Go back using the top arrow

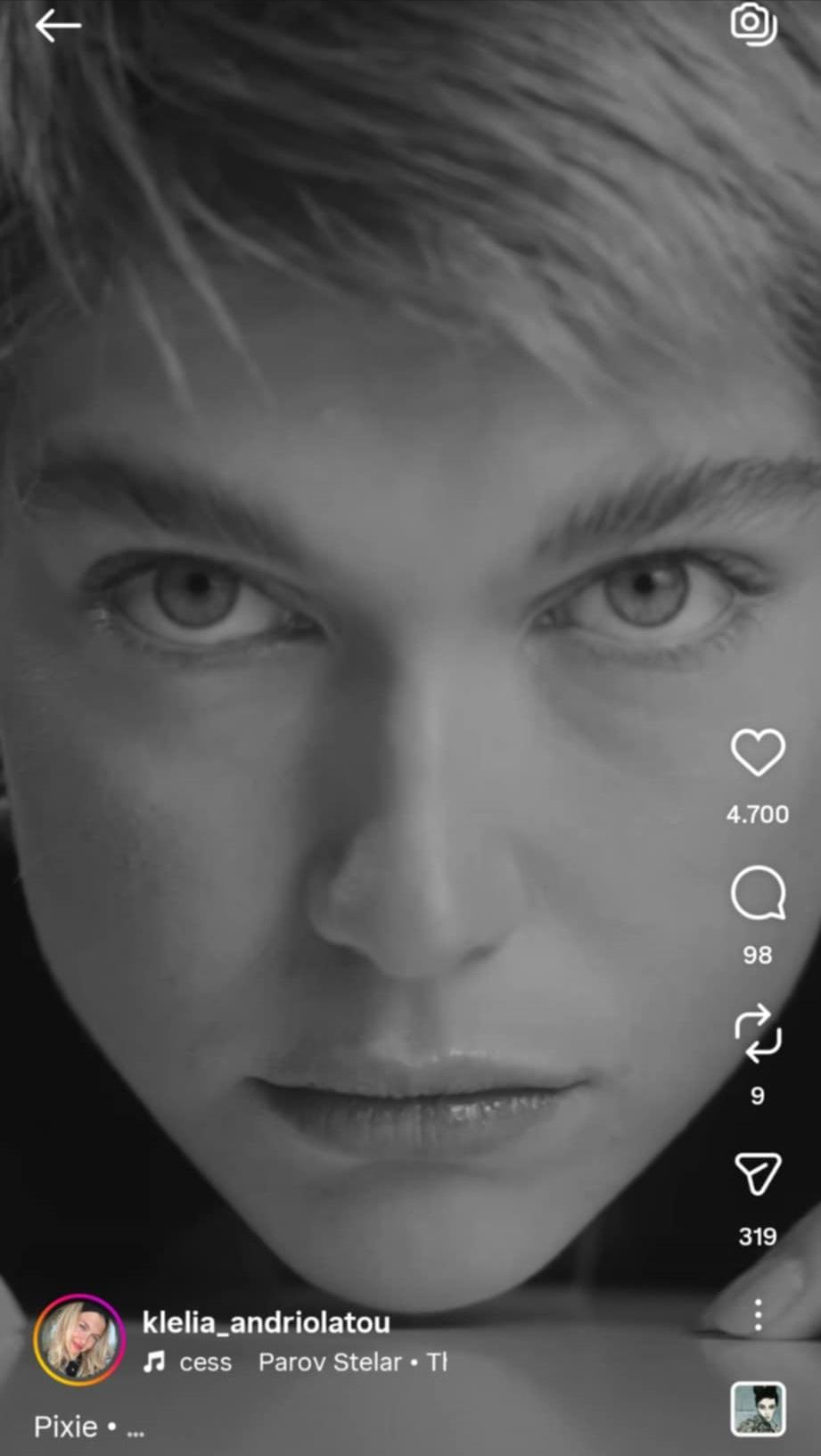pos(58,26)
